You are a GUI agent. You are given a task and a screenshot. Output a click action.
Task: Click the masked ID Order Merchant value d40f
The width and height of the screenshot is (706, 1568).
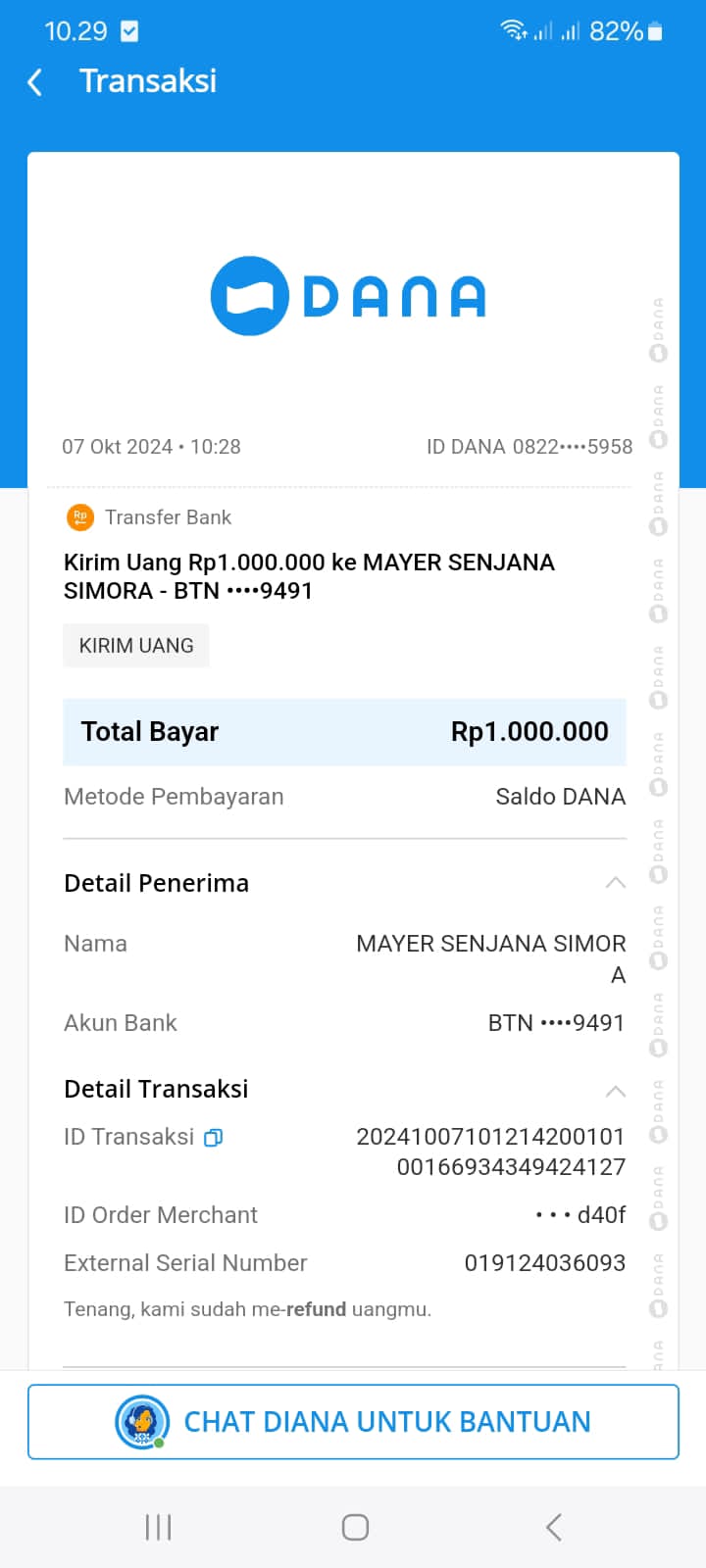[581, 1214]
